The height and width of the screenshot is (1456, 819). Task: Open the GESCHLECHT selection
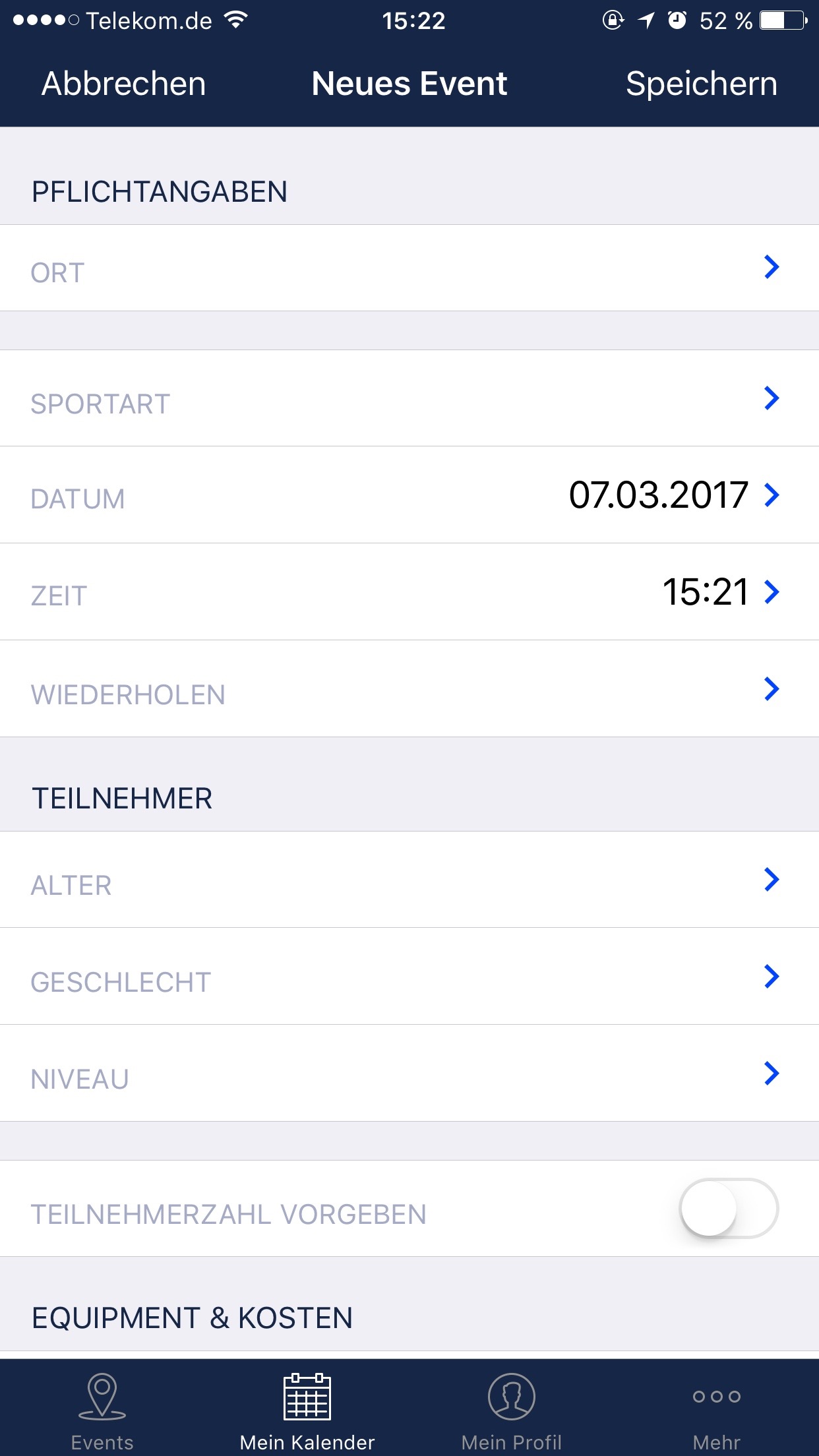coord(409,977)
